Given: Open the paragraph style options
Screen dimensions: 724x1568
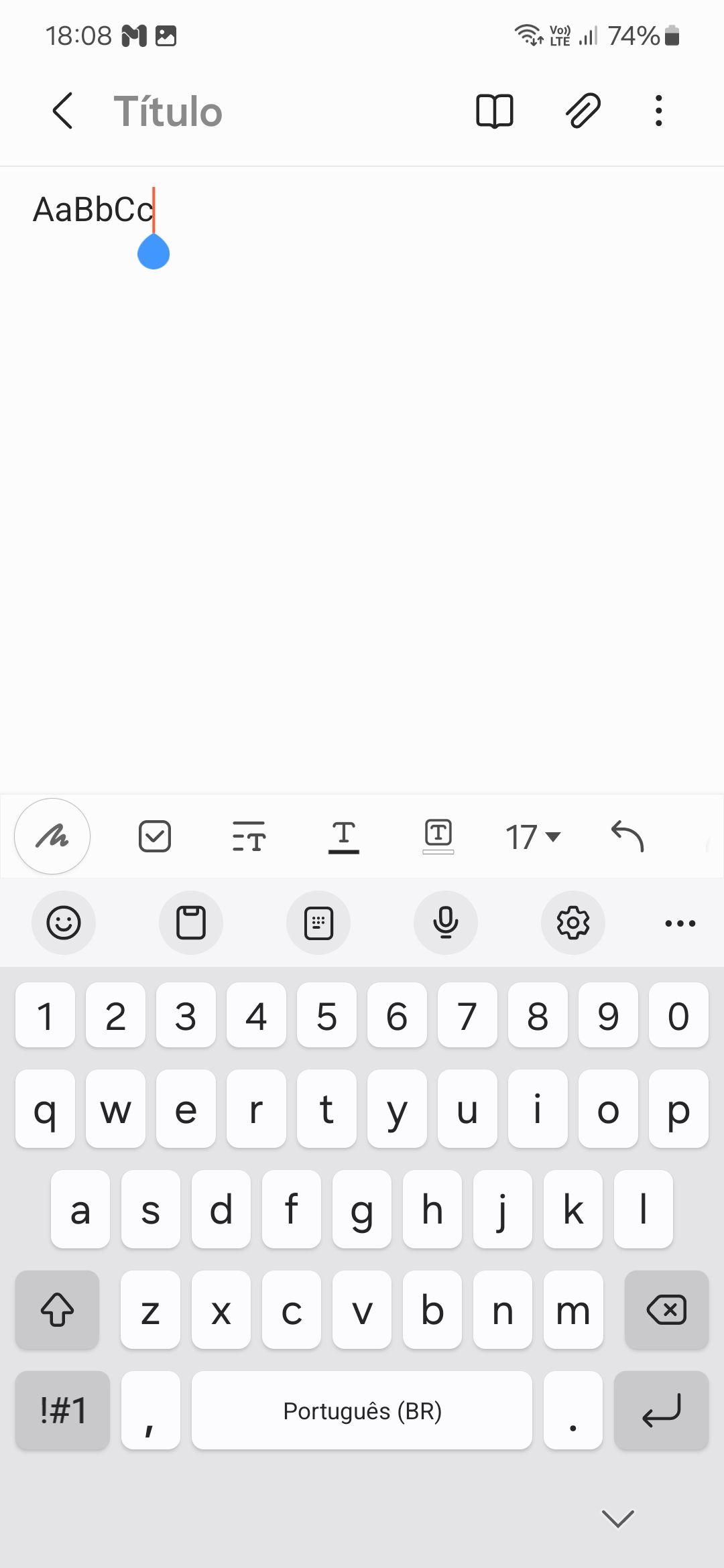Looking at the screenshot, I should [x=249, y=836].
